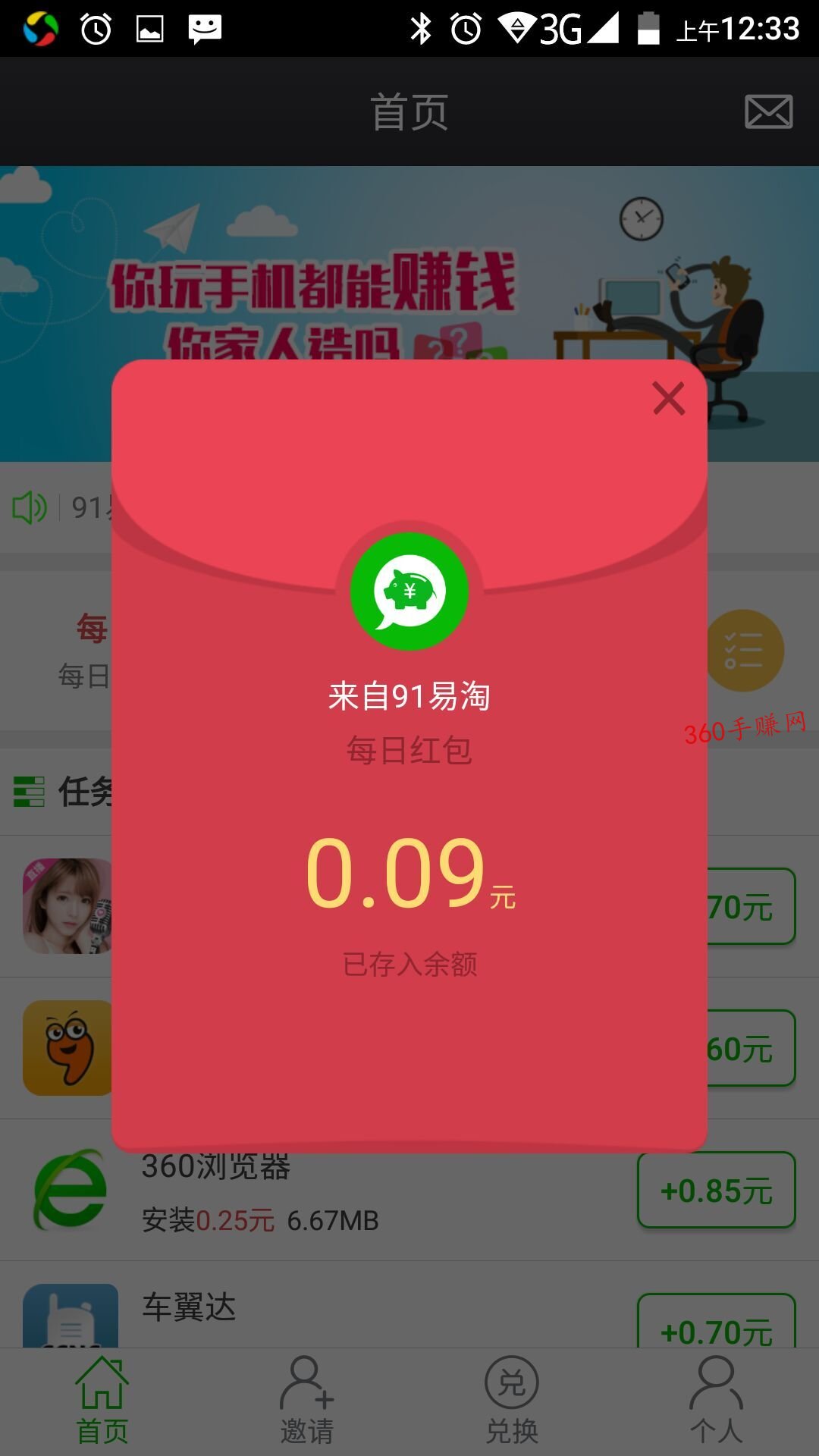Switch to the 兑换 tab
Image resolution: width=819 pixels, height=1456 pixels.
[512, 1401]
